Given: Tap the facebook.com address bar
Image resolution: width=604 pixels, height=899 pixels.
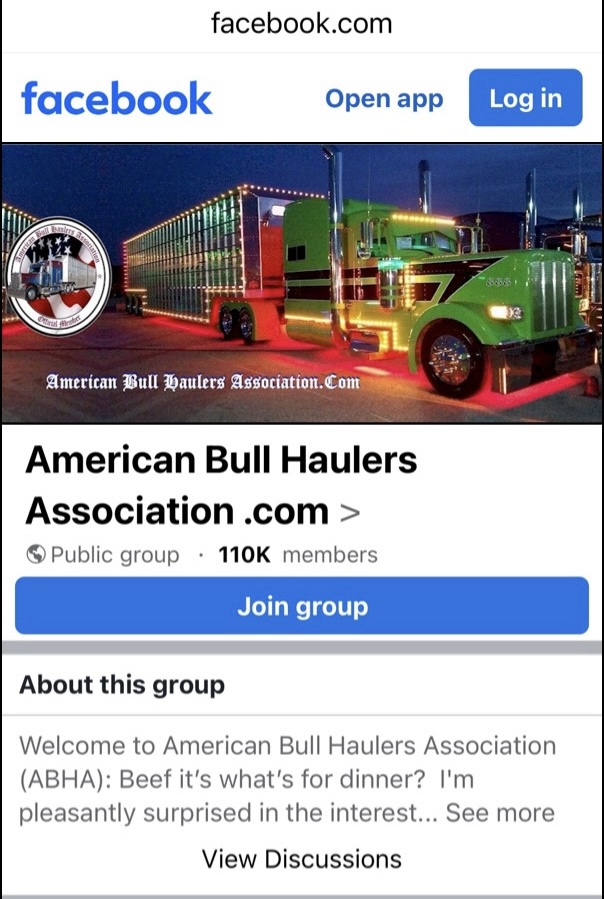Looking at the screenshot, I should coord(302,23).
